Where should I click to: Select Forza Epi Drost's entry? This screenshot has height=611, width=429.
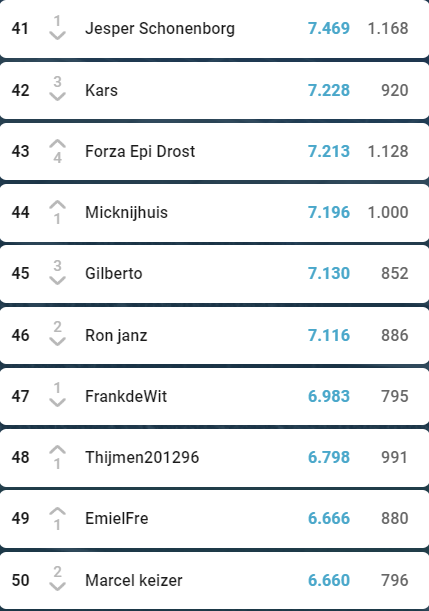click(x=214, y=151)
